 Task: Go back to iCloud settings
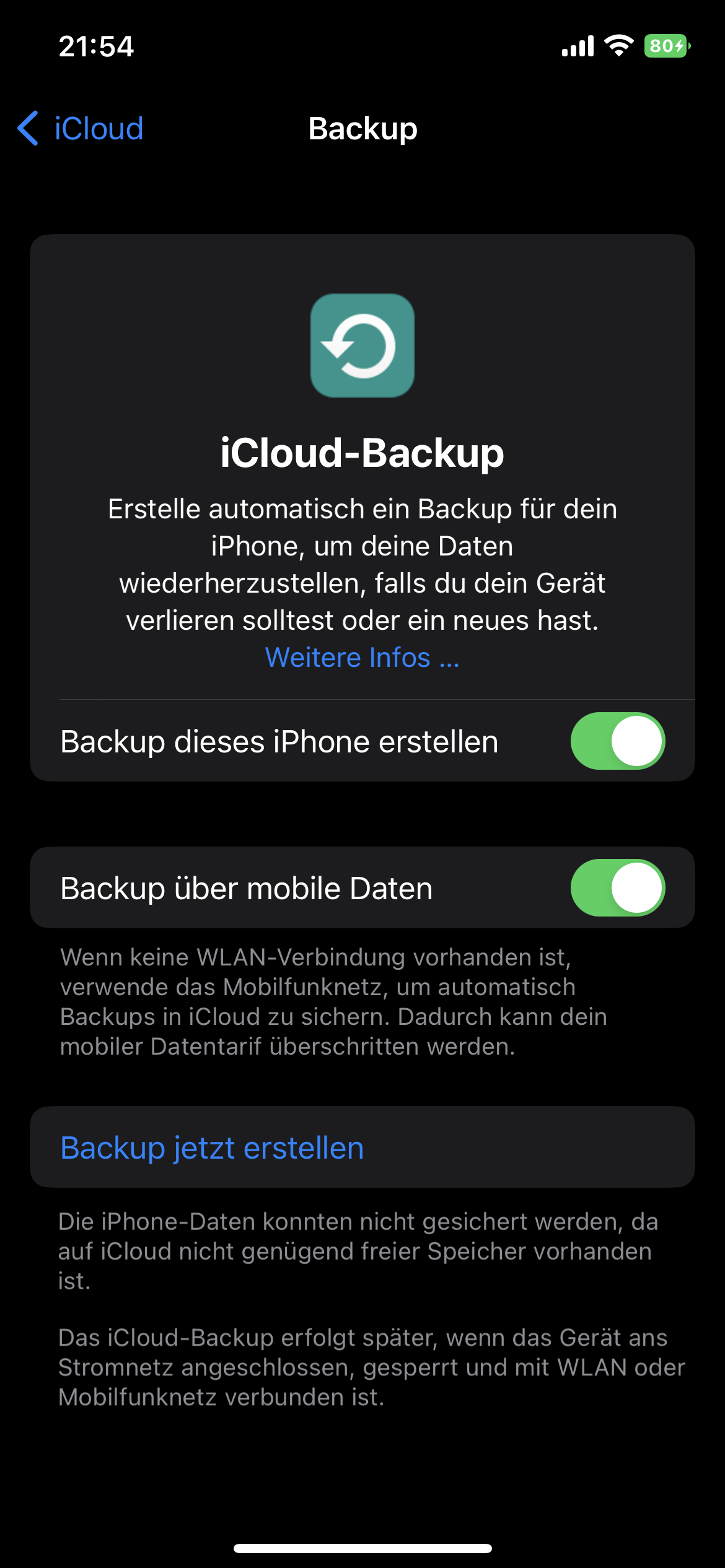point(81,129)
